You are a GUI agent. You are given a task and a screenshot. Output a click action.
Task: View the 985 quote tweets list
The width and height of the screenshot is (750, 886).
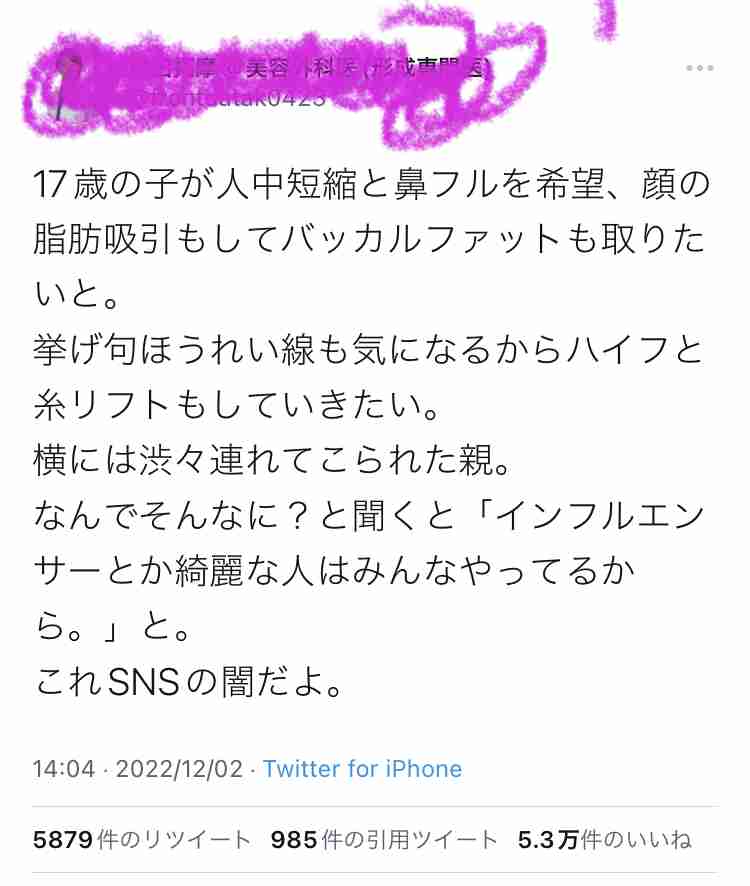[383, 839]
